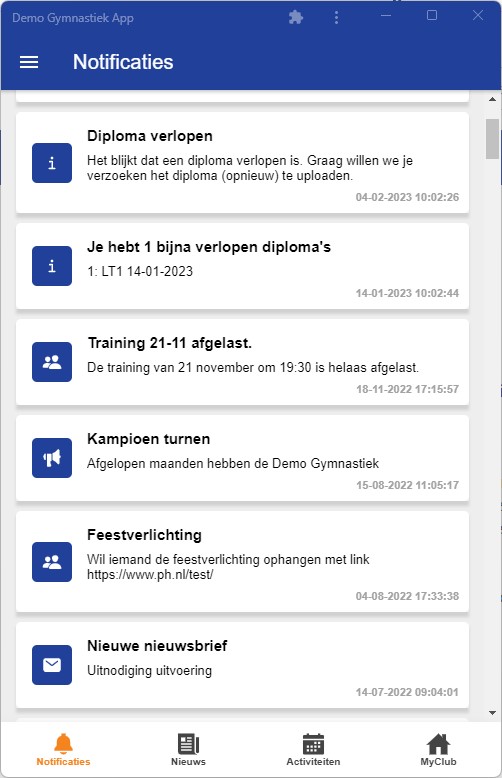The image size is (502, 778).
Task: Minimize the app window
Action: (x=386, y=15)
